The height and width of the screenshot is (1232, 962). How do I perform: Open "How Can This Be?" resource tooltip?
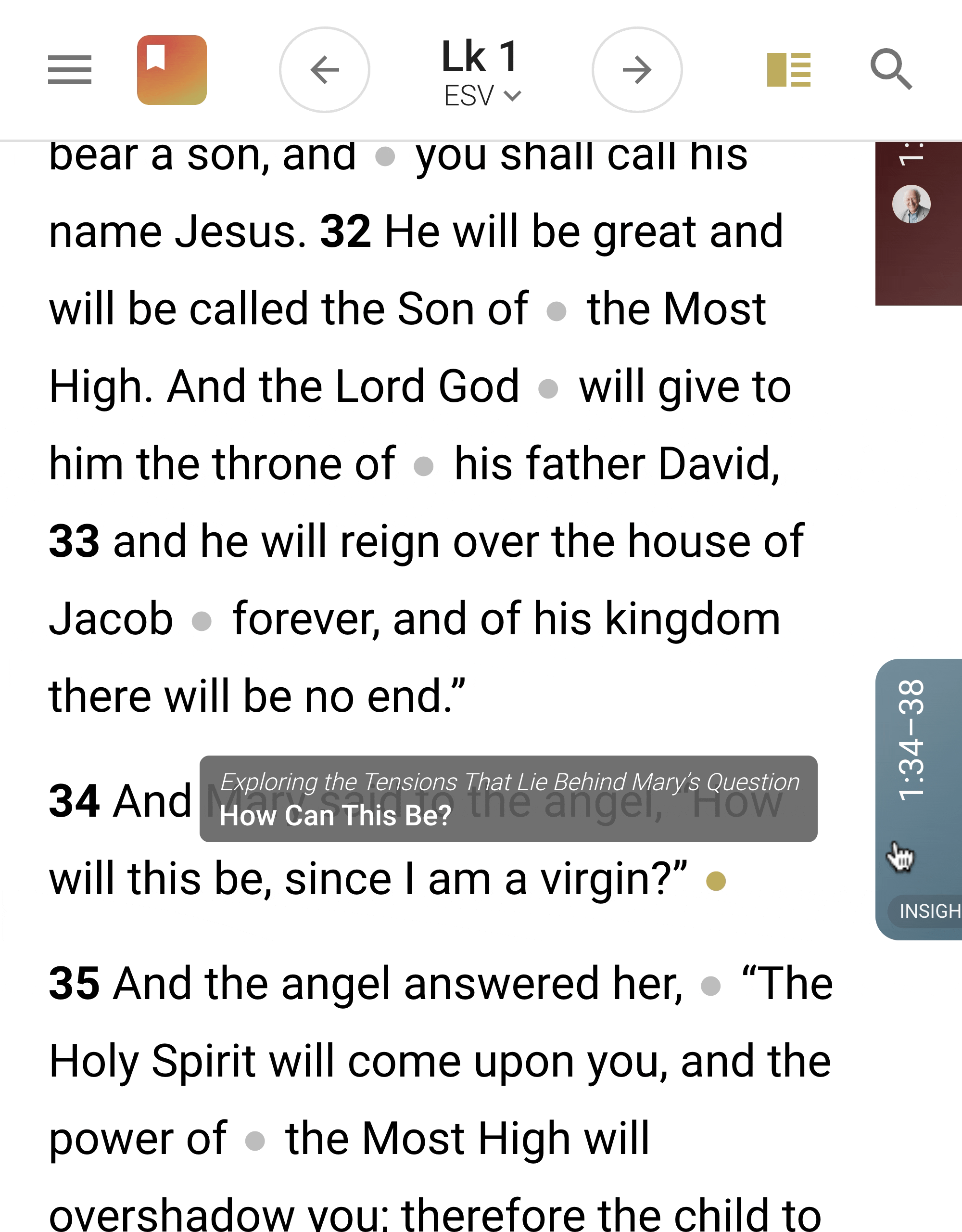[x=508, y=799]
